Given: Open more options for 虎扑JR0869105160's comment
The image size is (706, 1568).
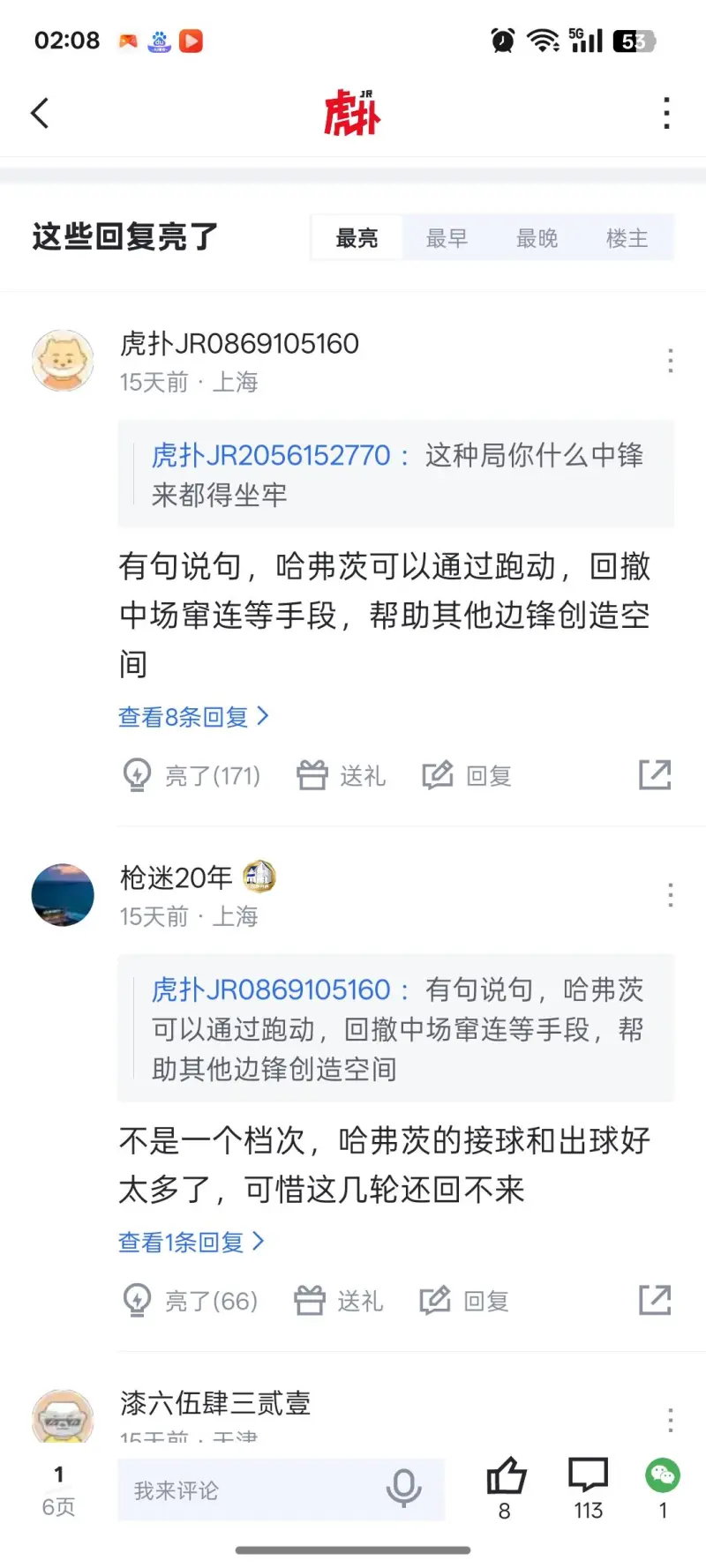Looking at the screenshot, I should click(x=671, y=361).
